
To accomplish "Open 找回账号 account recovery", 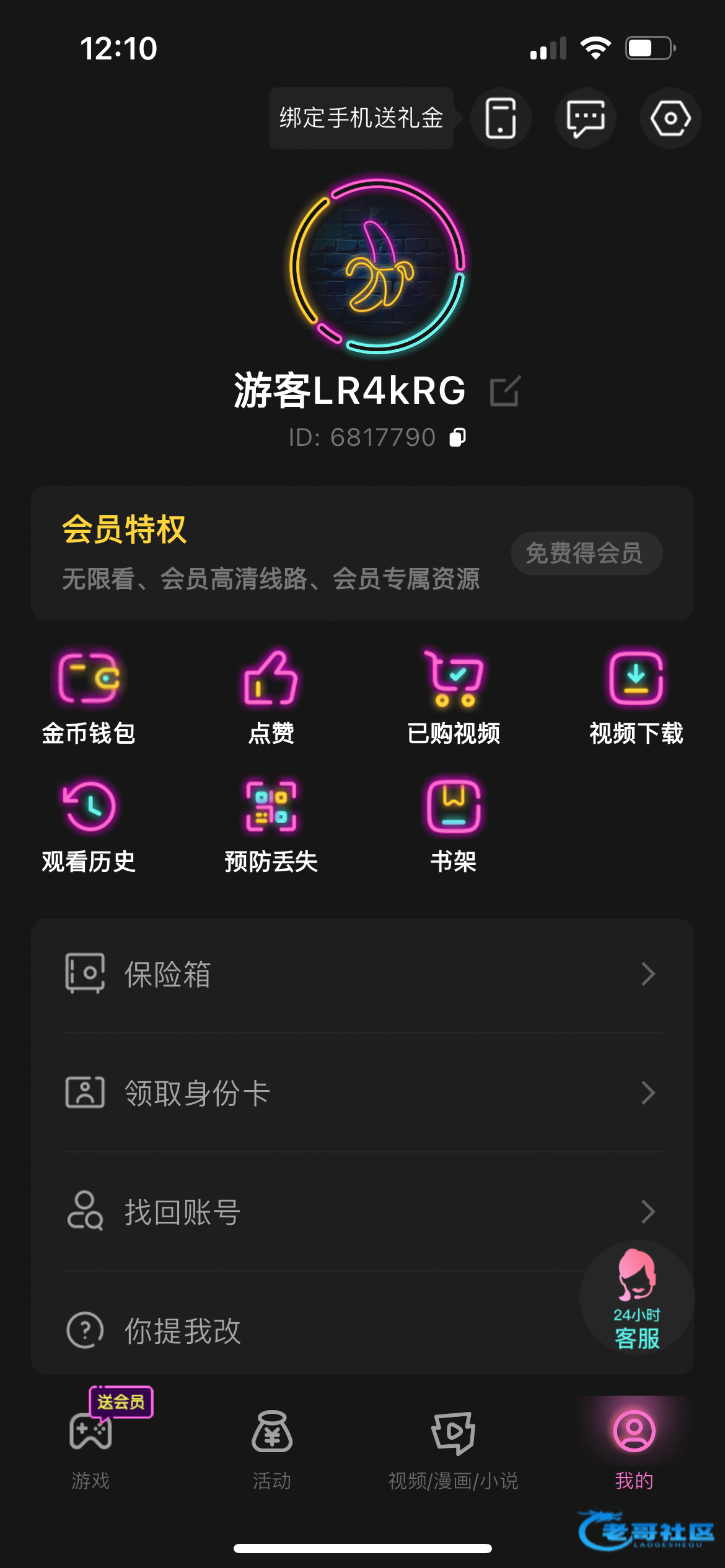I will point(362,1212).
